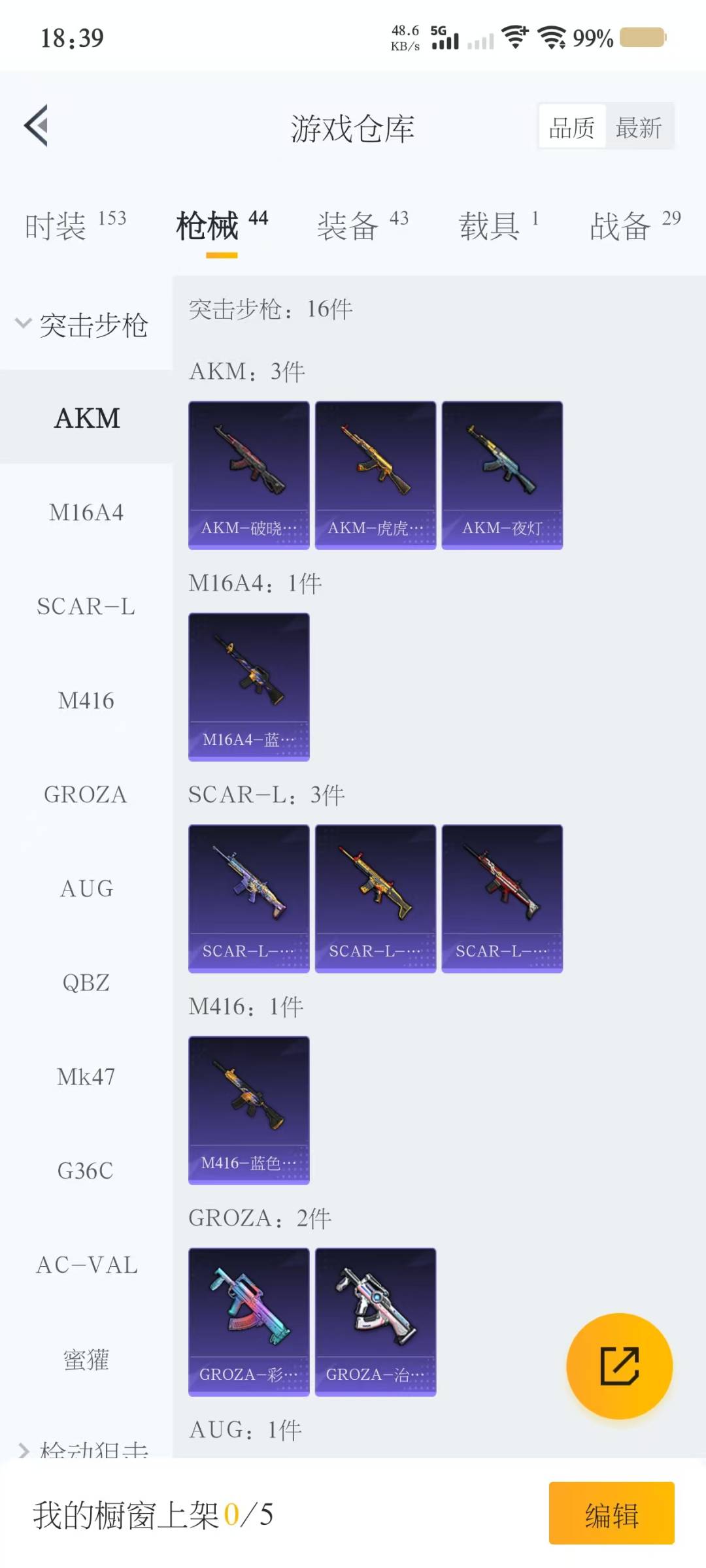View the GROZA-彩 skin card
The image size is (706, 1568).
(248, 1322)
